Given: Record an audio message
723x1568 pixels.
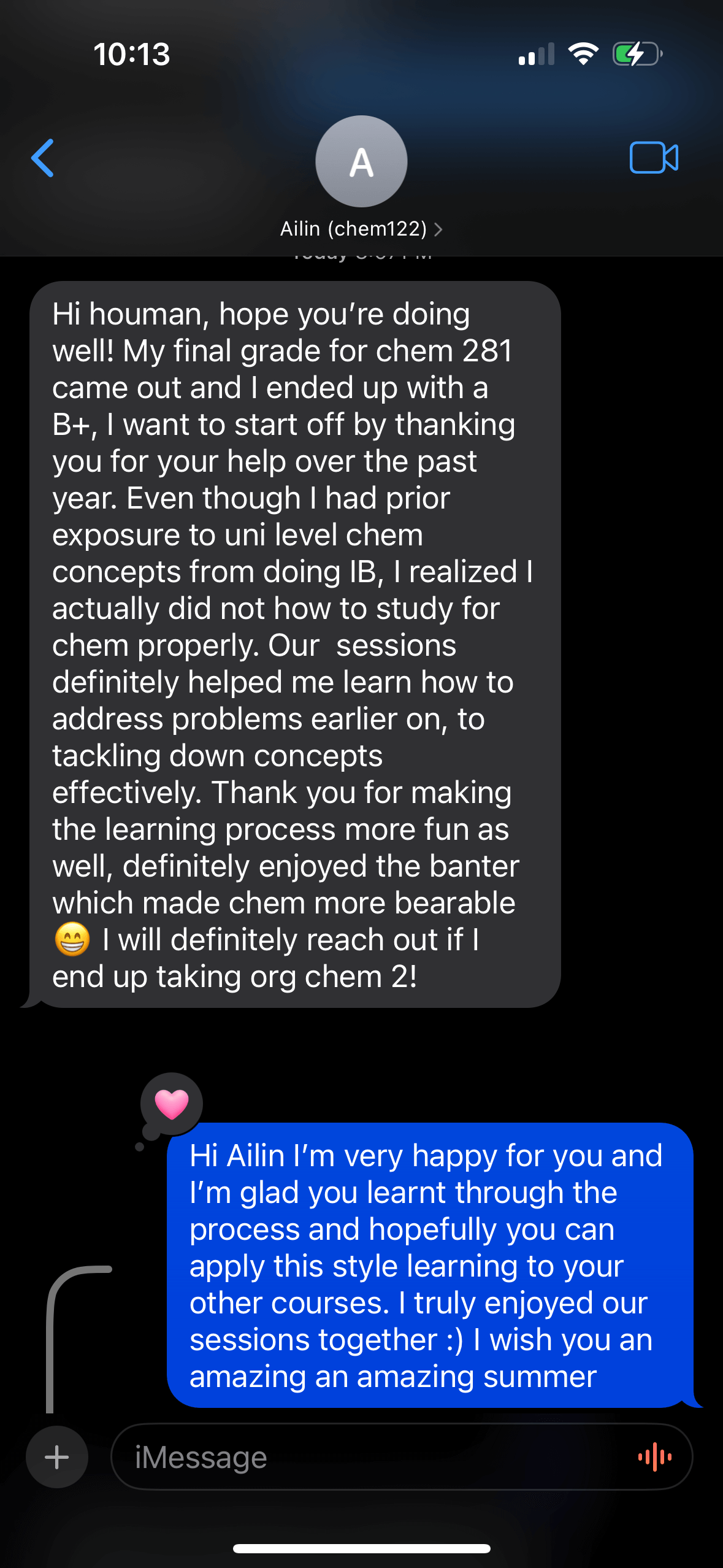Looking at the screenshot, I should click(x=655, y=1456).
